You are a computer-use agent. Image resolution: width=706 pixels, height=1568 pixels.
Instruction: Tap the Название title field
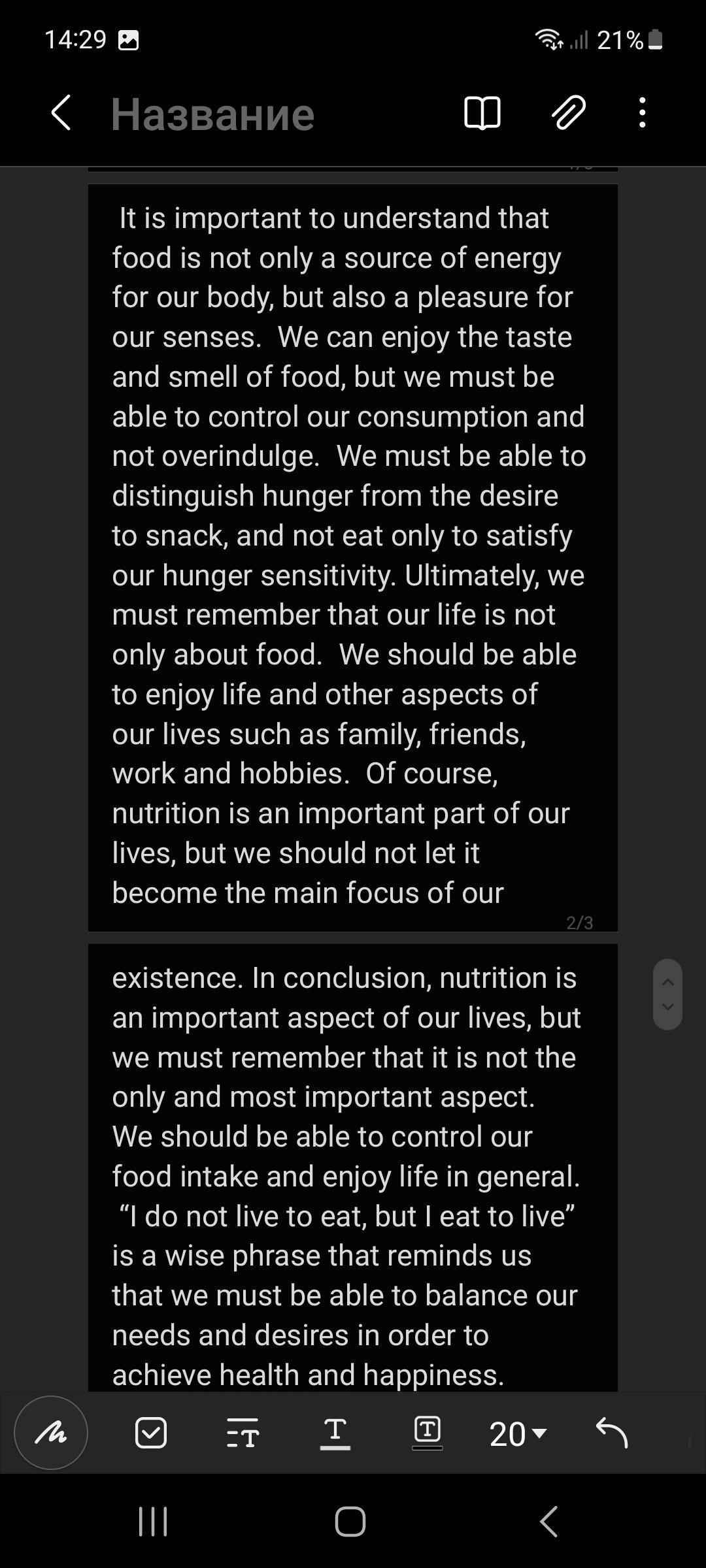coord(212,114)
